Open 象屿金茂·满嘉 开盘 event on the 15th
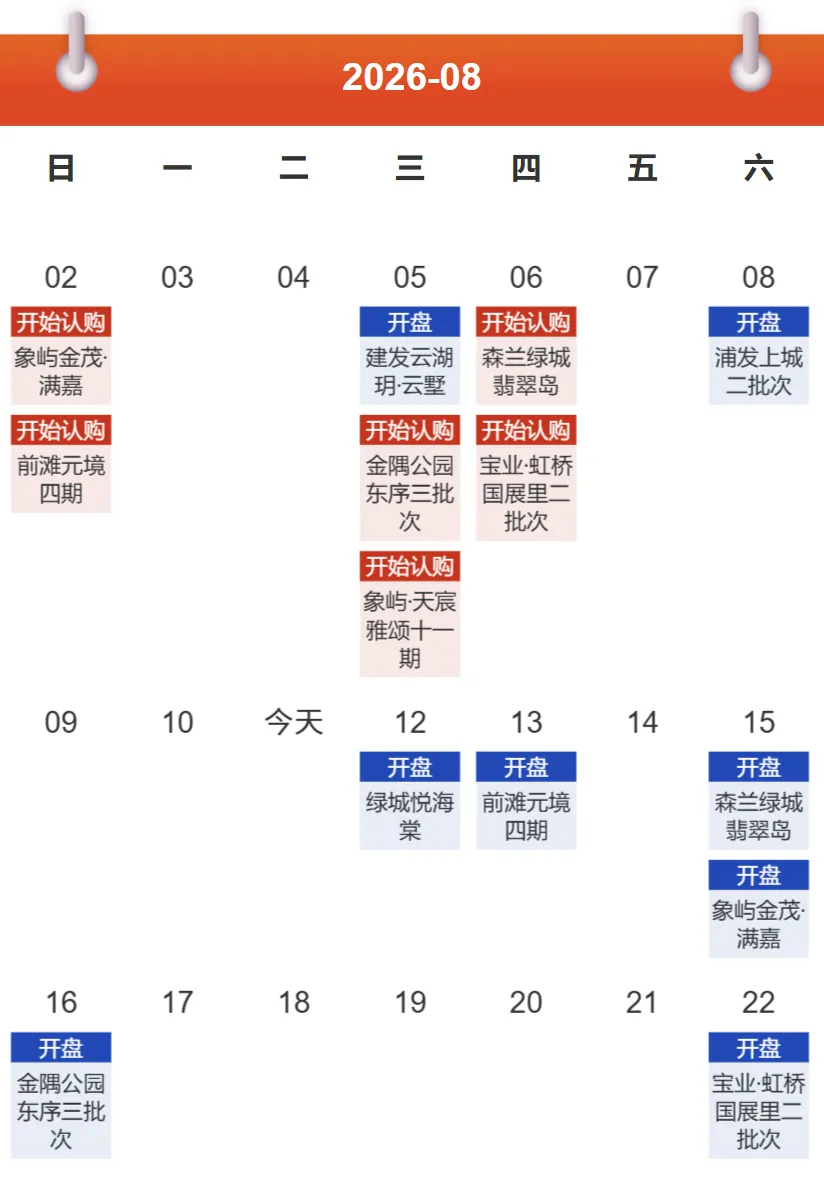Image resolution: width=824 pixels, height=1184 pixels. tap(759, 909)
